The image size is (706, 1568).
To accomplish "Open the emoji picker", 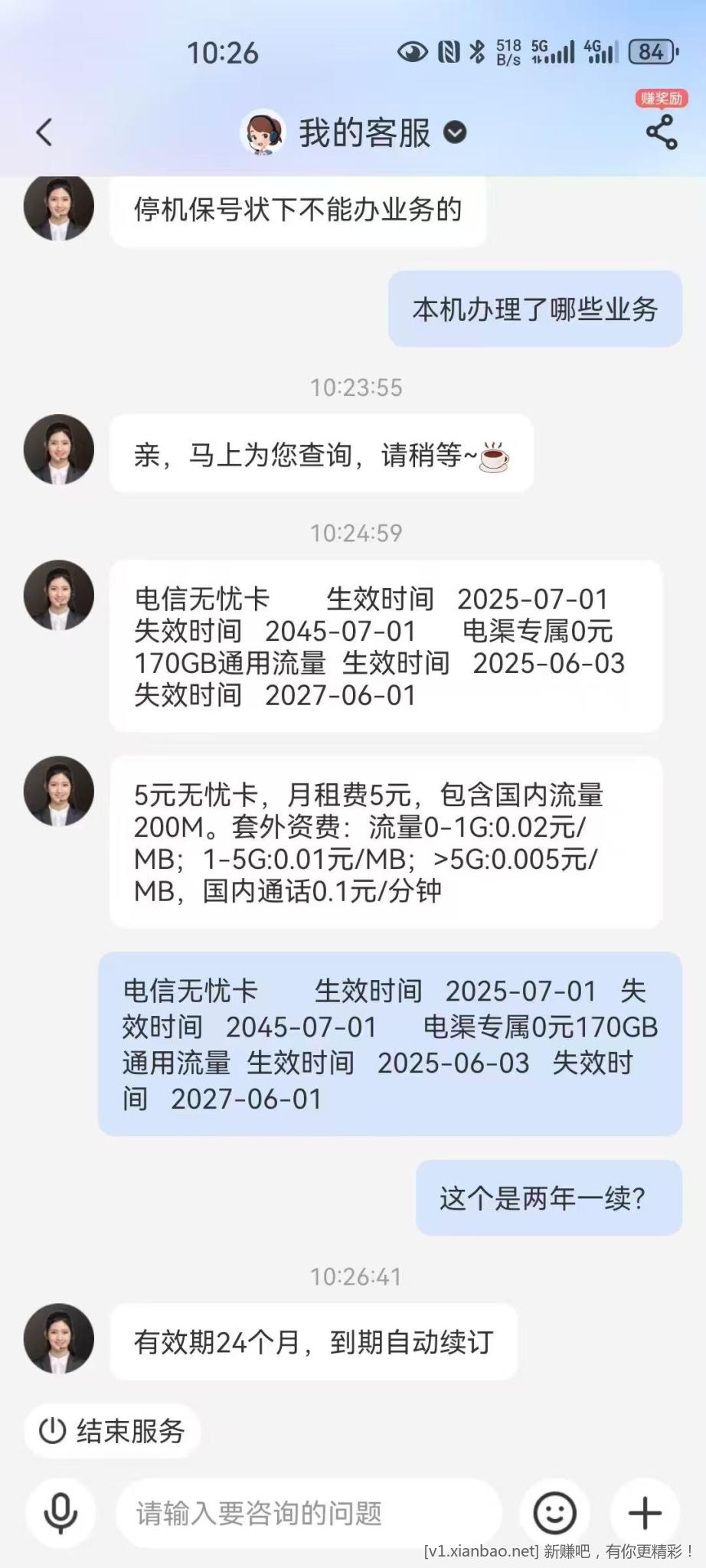I will point(554,1513).
